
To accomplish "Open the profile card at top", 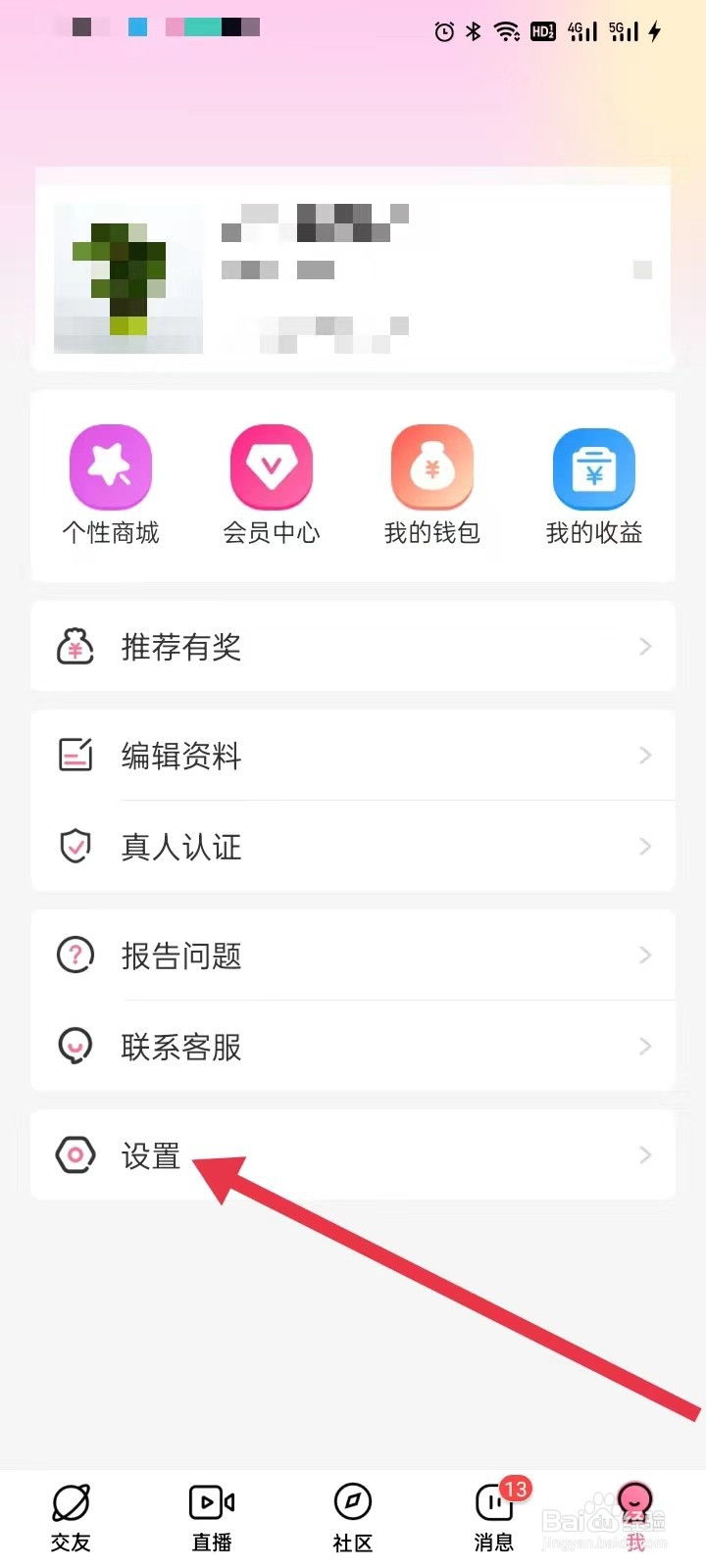I will (x=353, y=269).
